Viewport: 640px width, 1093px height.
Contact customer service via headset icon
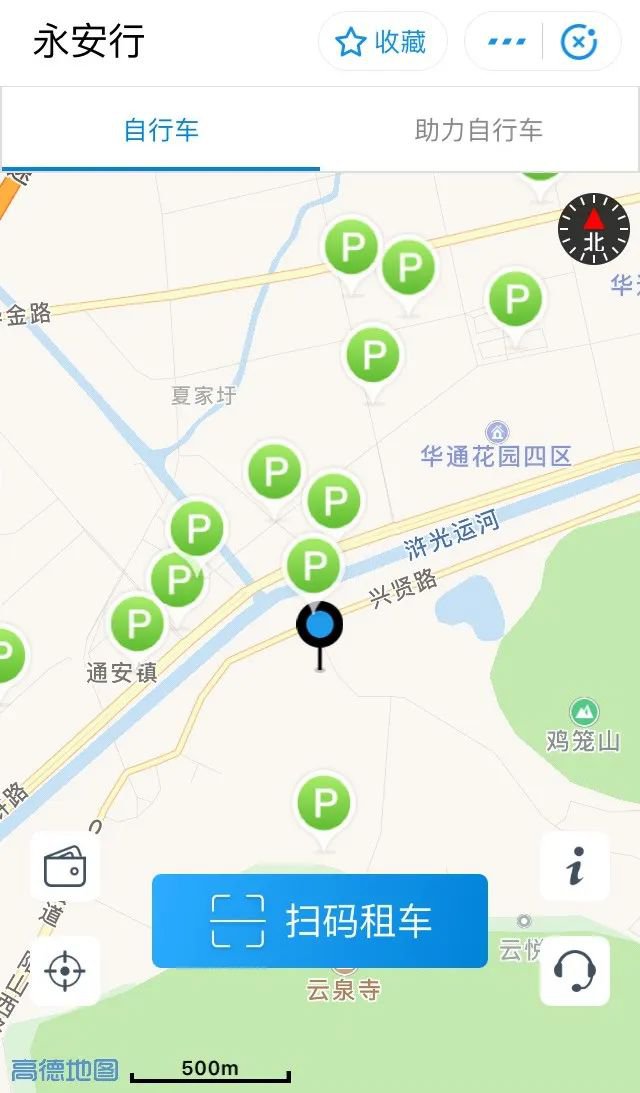[575, 971]
